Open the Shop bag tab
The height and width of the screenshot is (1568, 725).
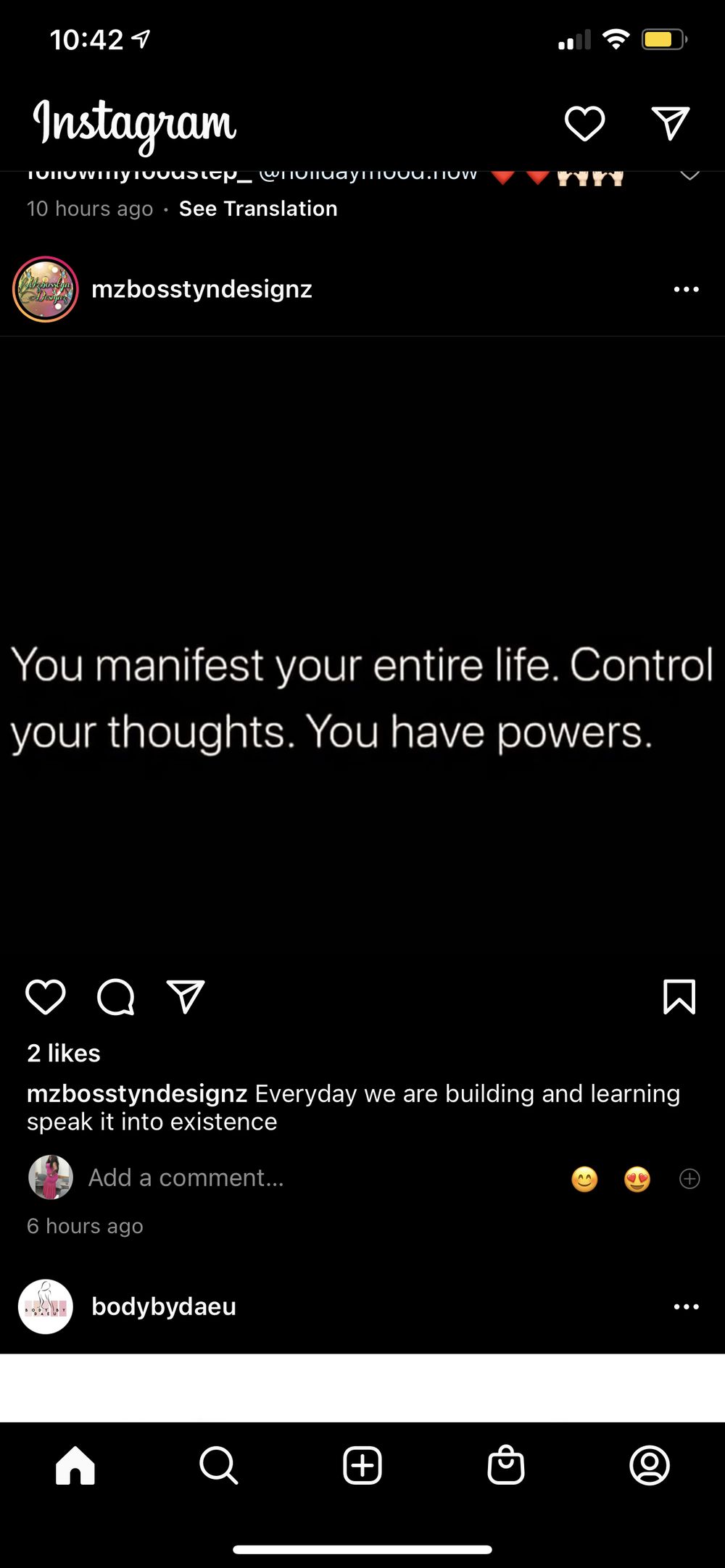(505, 1464)
